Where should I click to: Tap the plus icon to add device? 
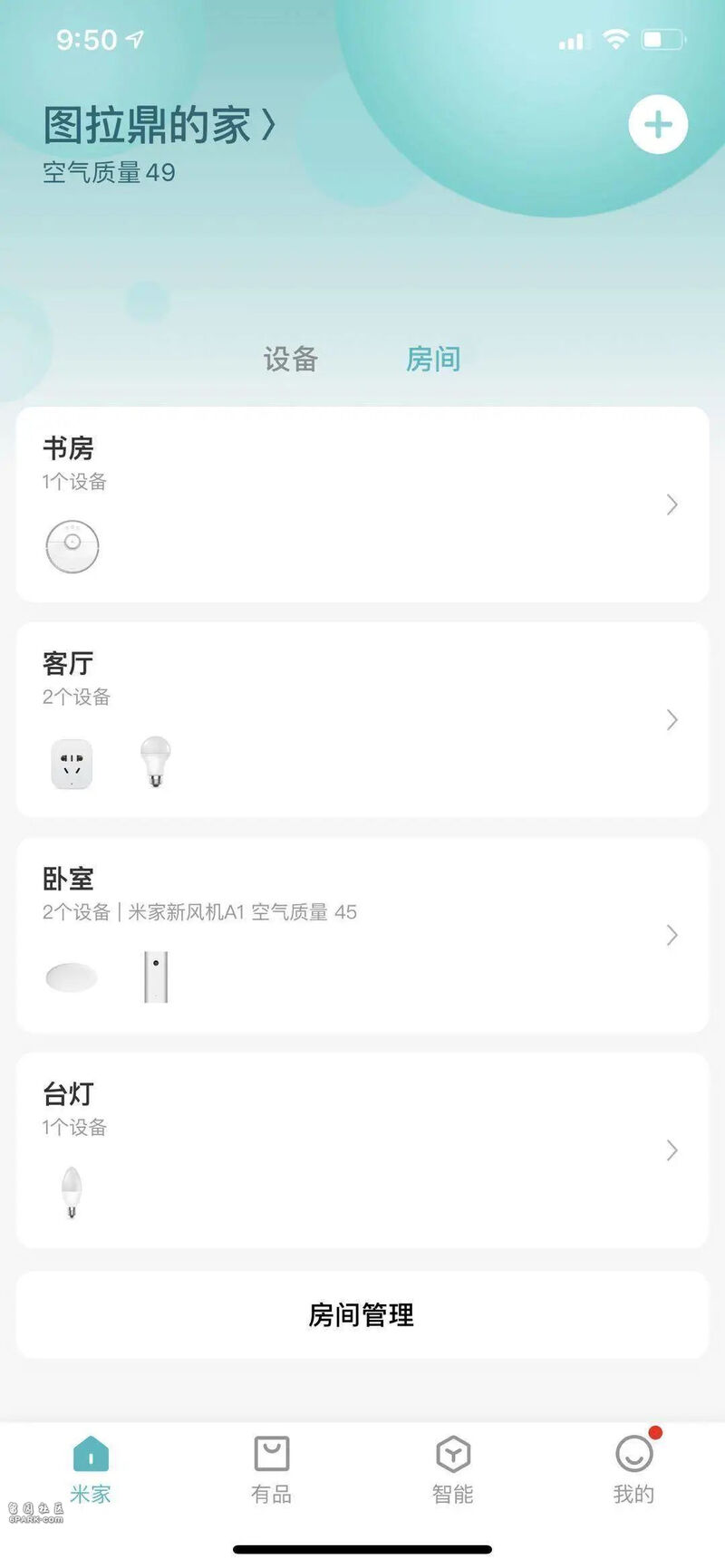(658, 125)
